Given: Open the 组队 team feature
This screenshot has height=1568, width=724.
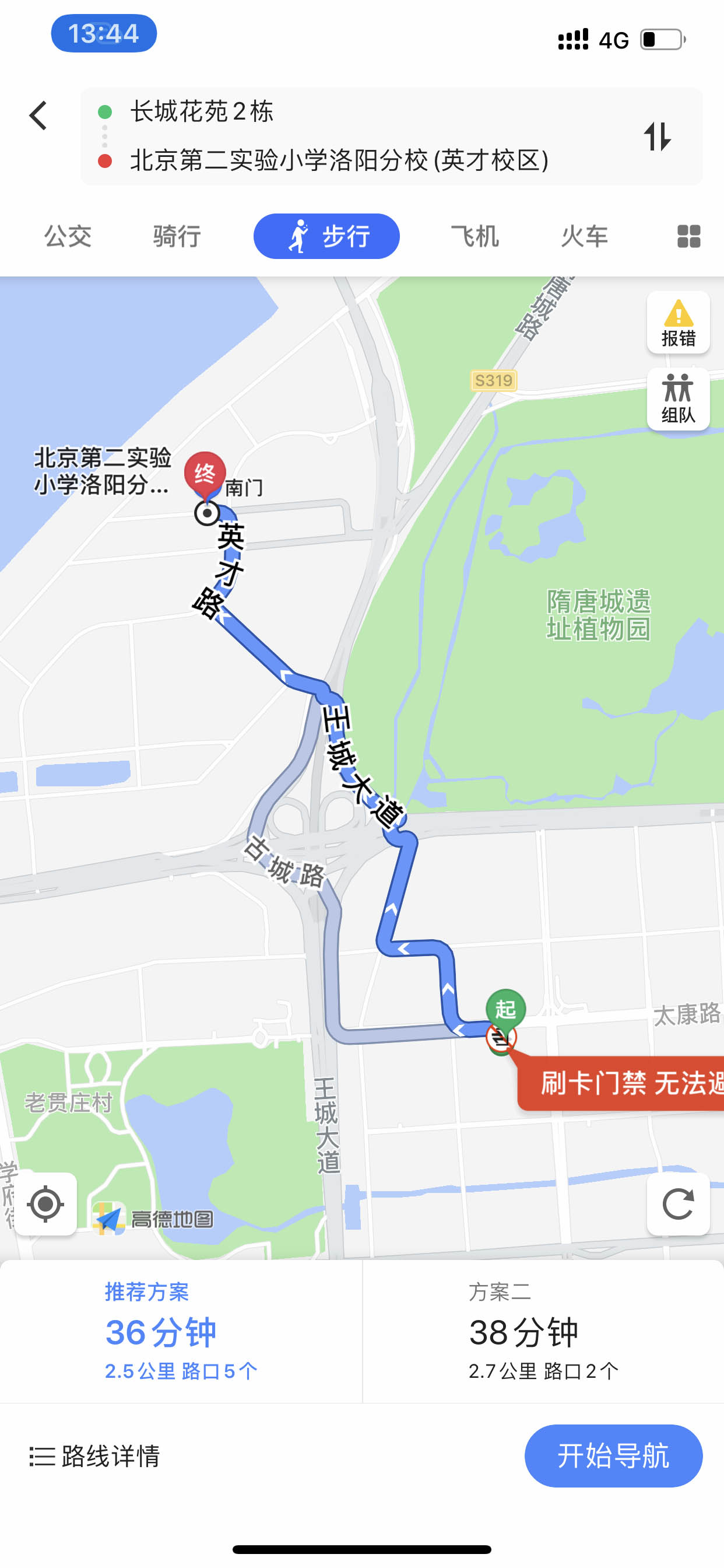Looking at the screenshot, I should (x=678, y=400).
